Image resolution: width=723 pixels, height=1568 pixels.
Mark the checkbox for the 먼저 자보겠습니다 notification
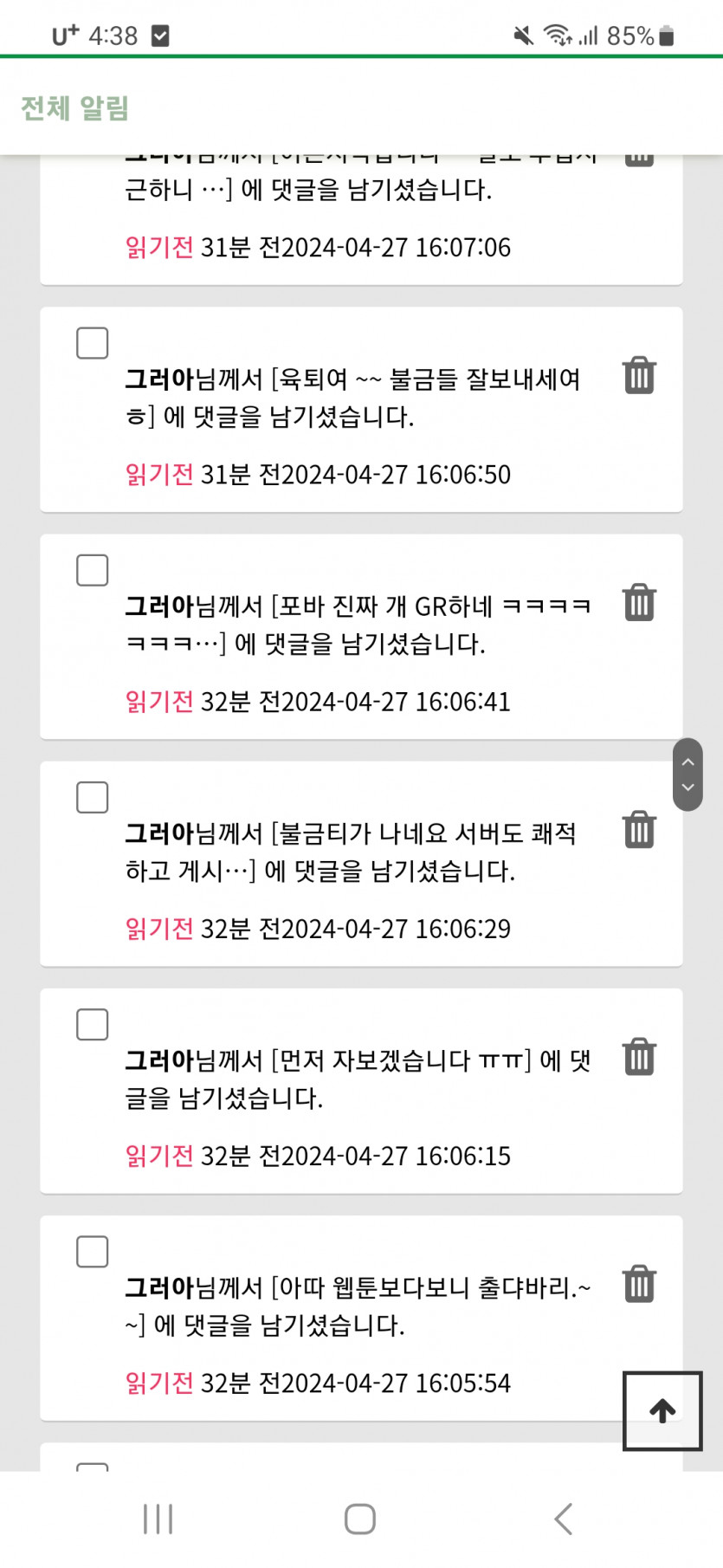tap(93, 1024)
